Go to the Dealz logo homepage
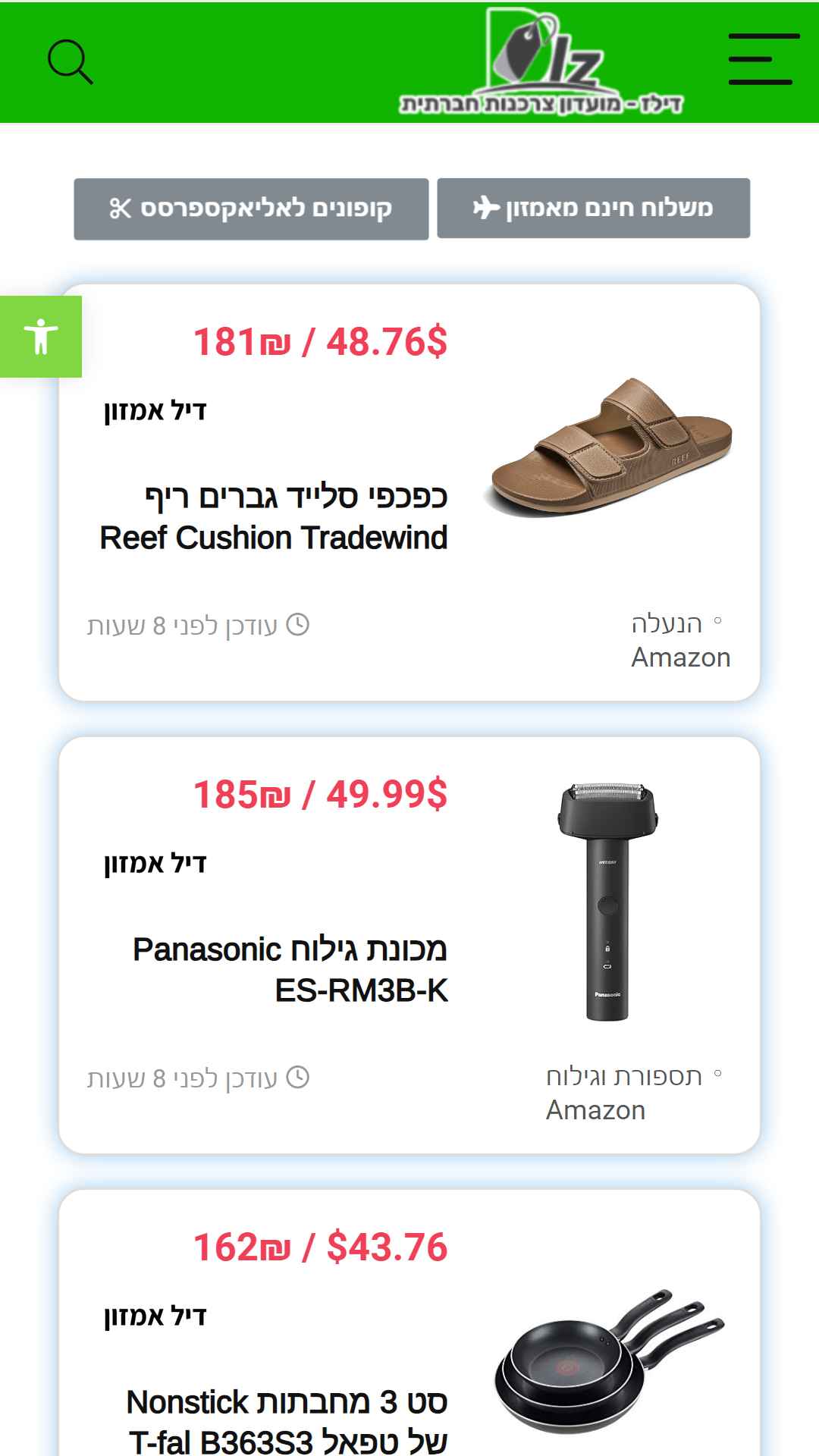The image size is (819, 1456). point(541,61)
